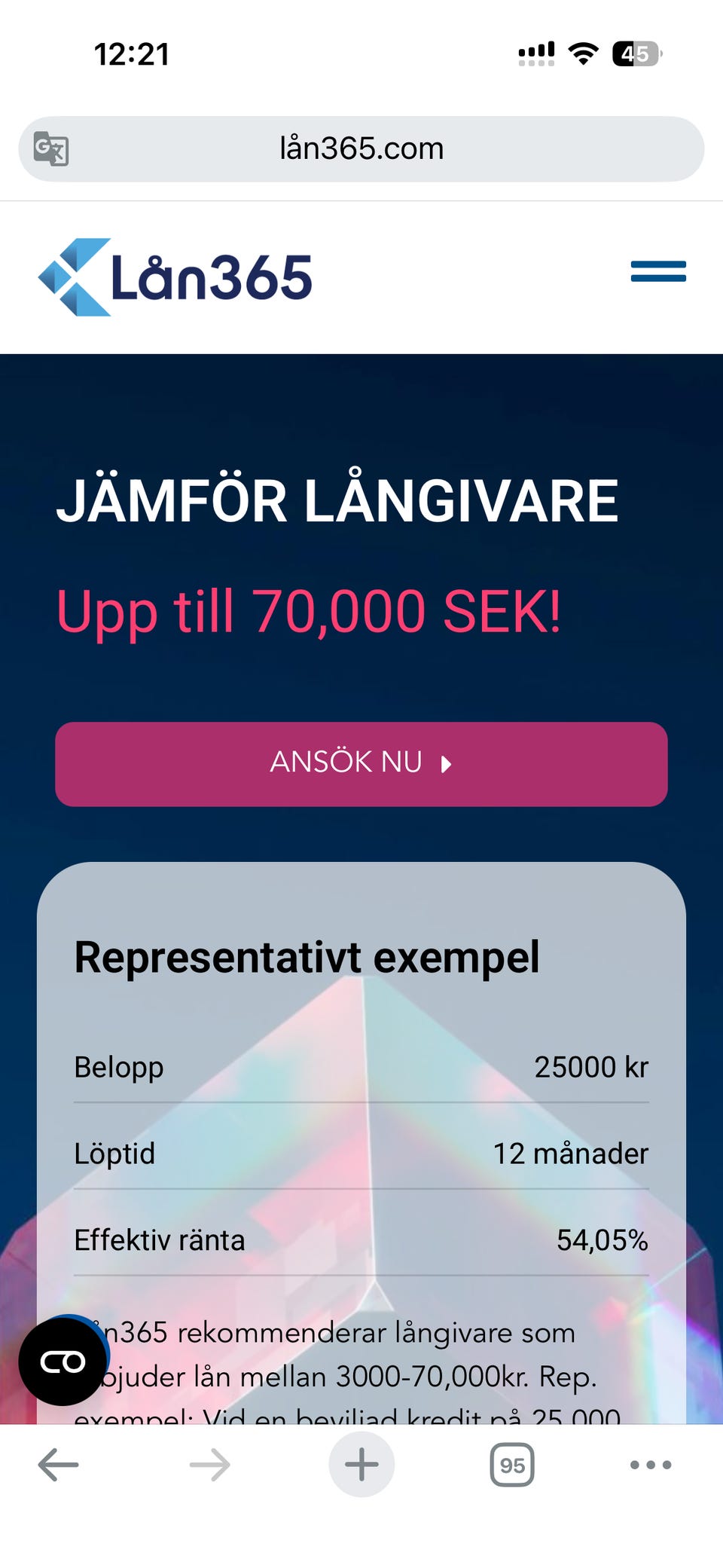Open the browser's three-dot menu
The image size is (723, 1568).
(651, 1465)
